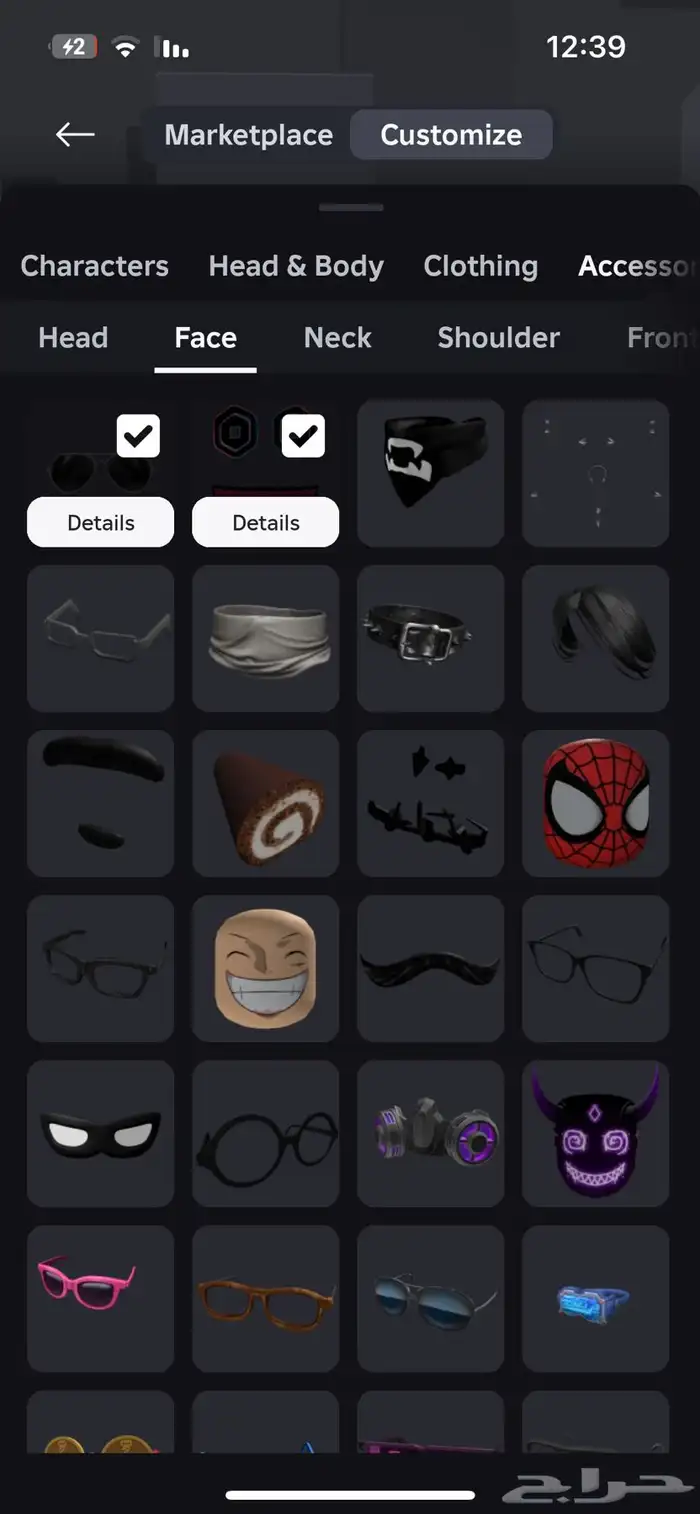
Task: Equip the spiked black collar
Action: pos(430,638)
